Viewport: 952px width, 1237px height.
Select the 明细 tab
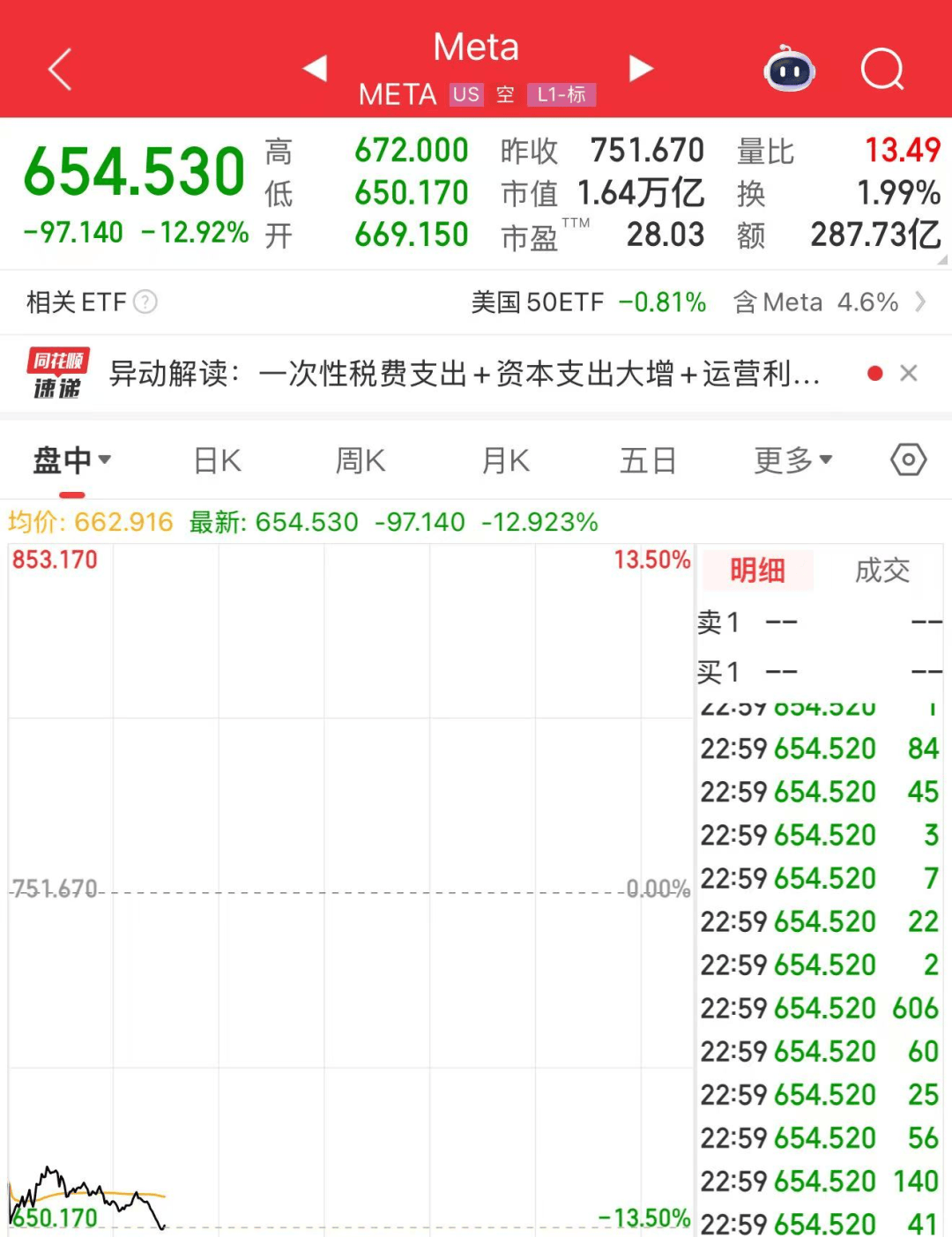756,570
